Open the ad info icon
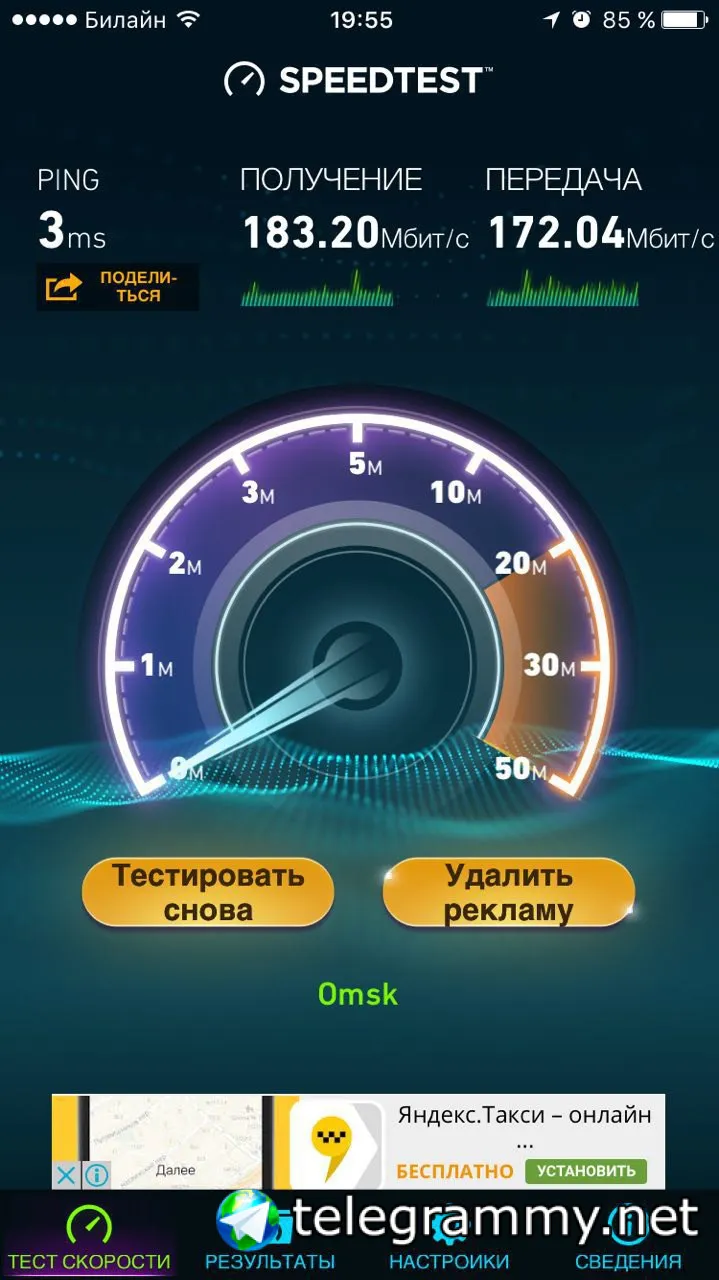Viewport: 719px width, 1280px height. tap(96, 1174)
